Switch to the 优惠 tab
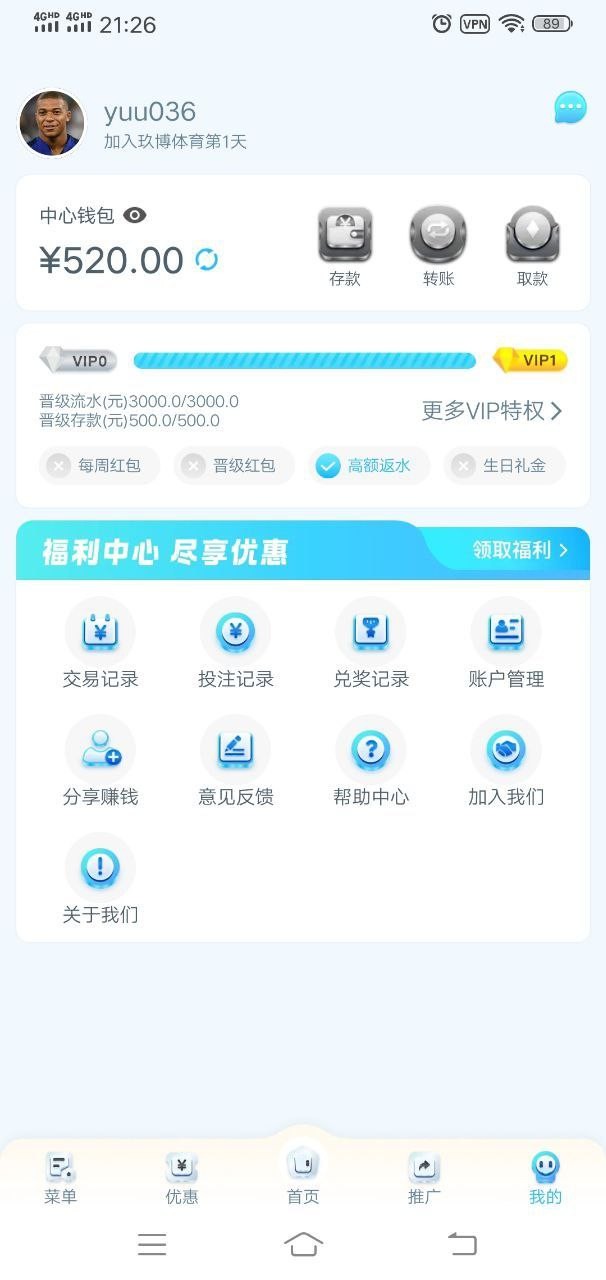 click(181, 1179)
